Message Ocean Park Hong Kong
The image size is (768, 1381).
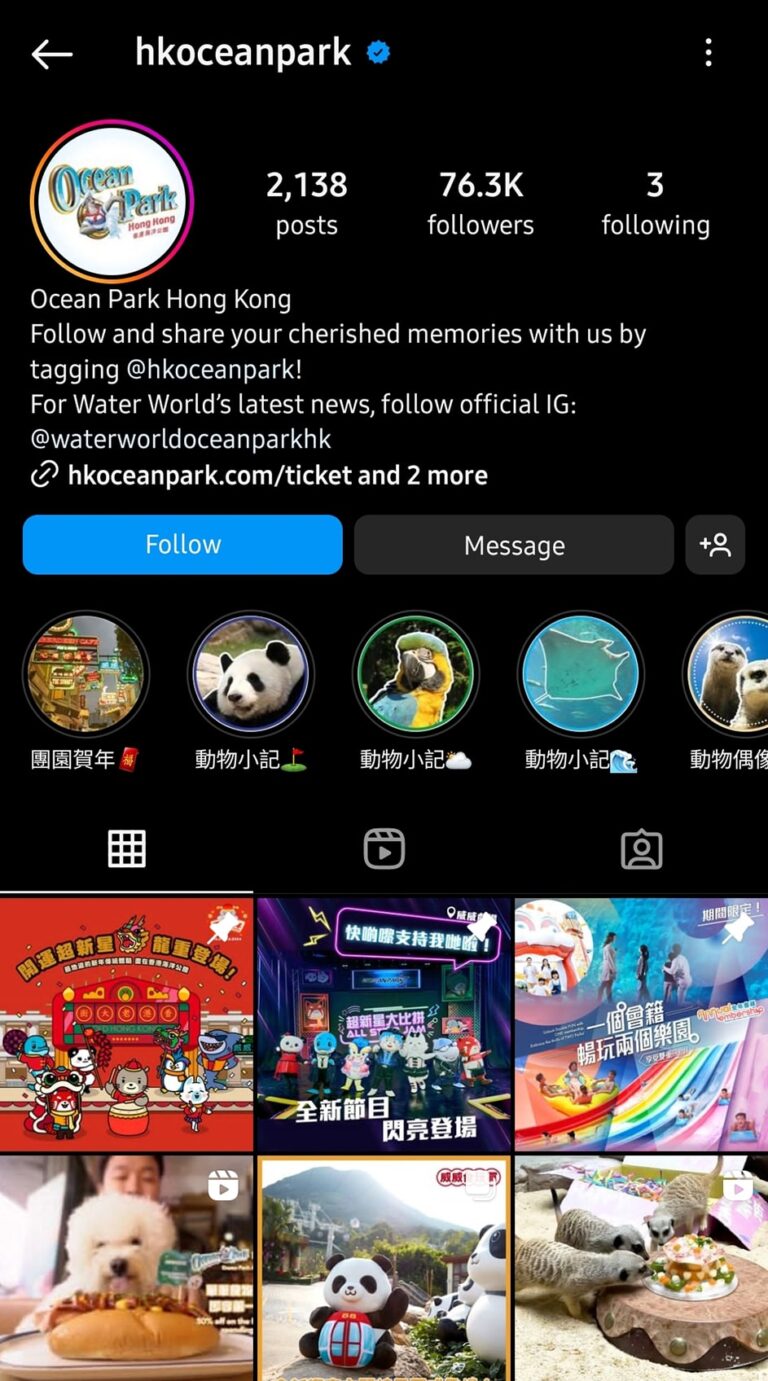coord(514,545)
